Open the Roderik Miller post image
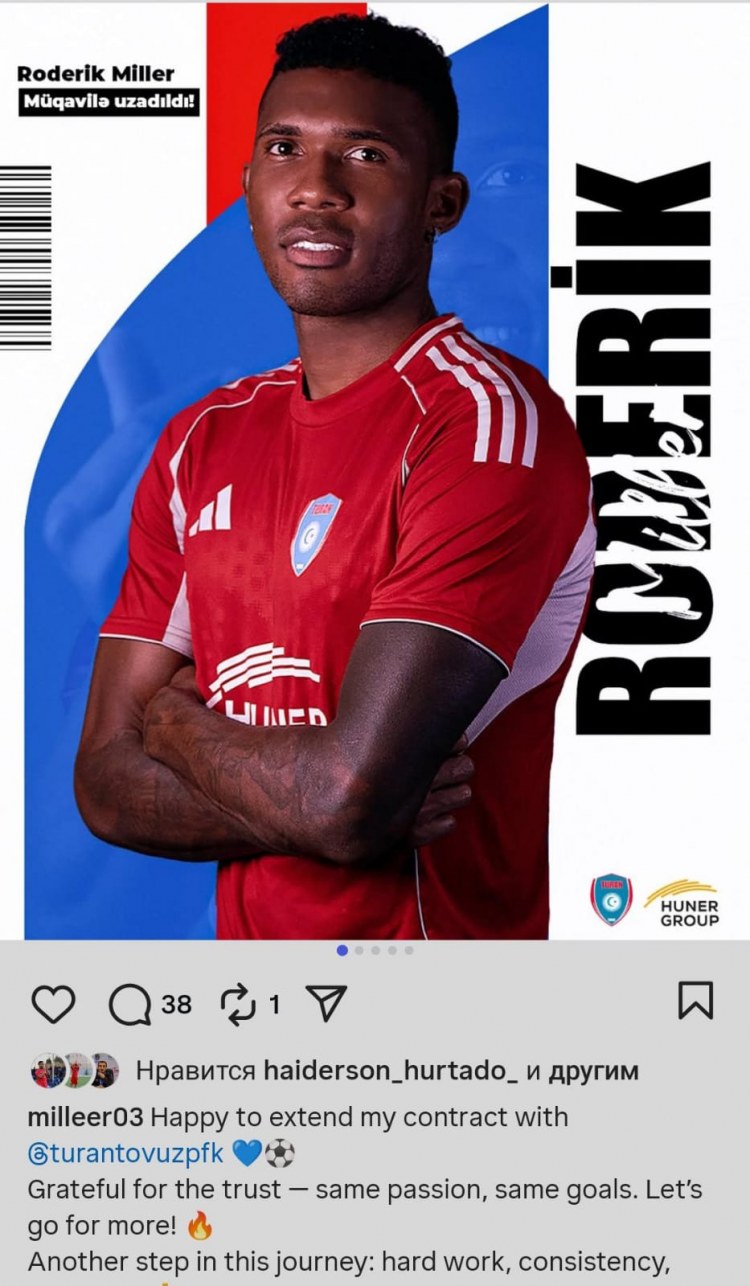 375,470
